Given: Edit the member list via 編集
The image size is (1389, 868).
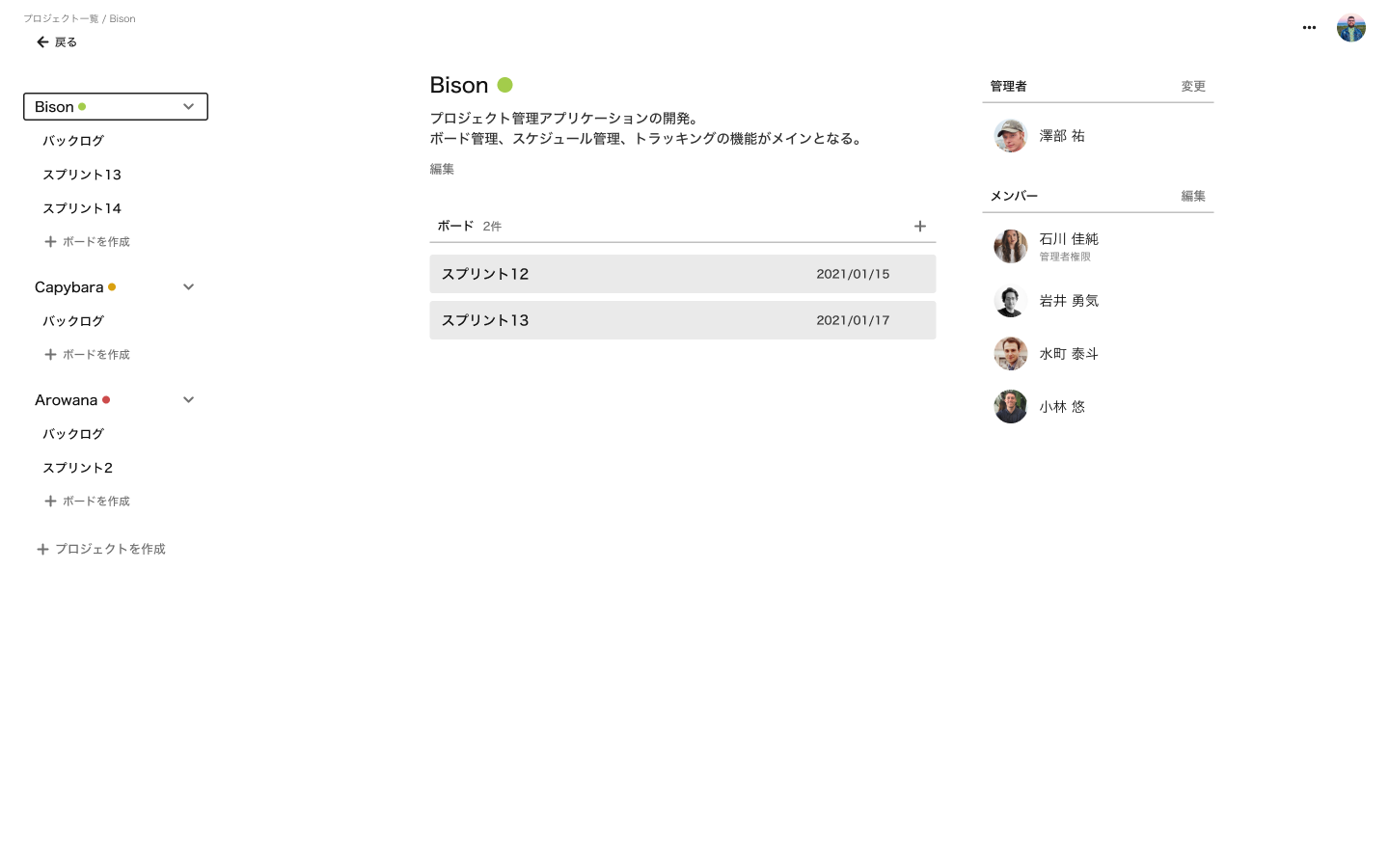Looking at the screenshot, I should coord(1193,197).
